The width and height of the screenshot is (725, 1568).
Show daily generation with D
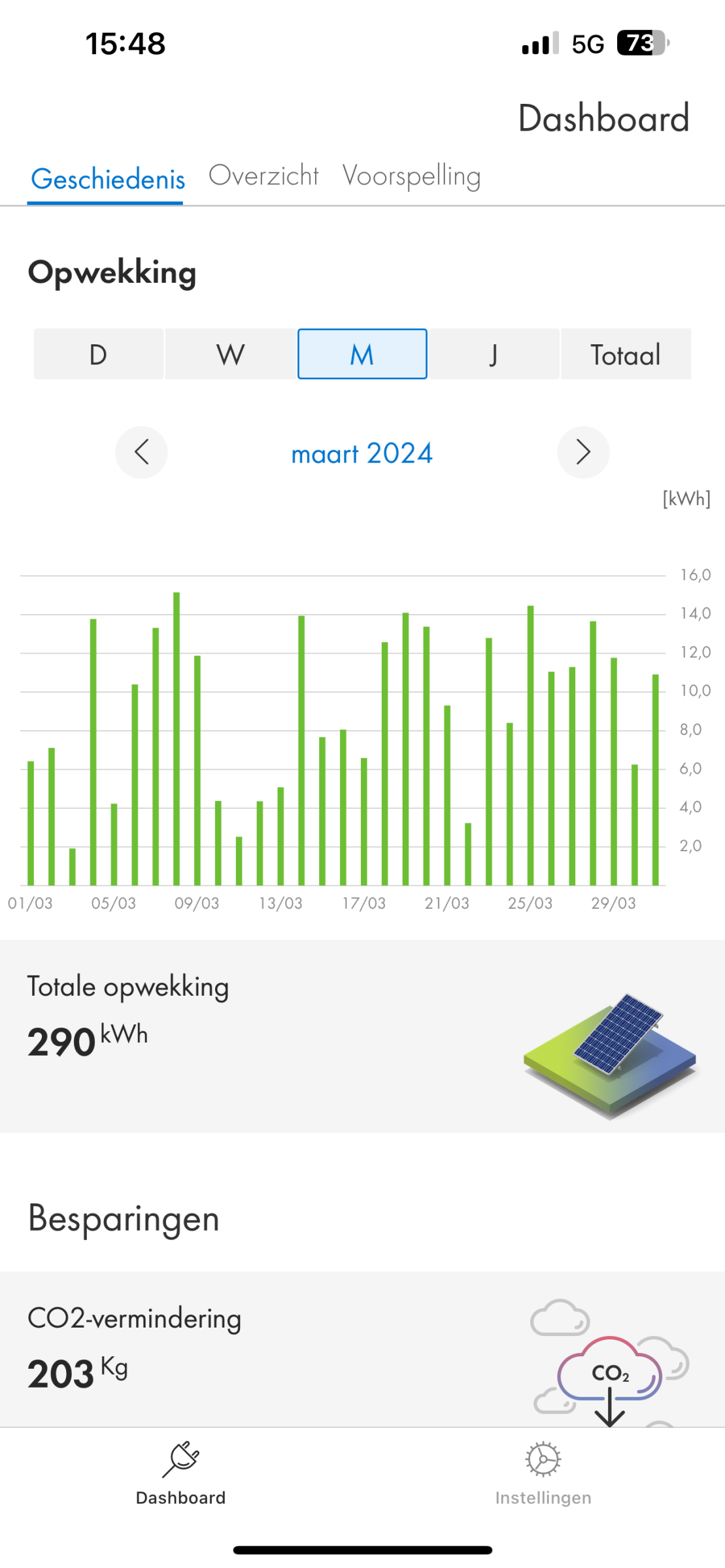coord(99,354)
